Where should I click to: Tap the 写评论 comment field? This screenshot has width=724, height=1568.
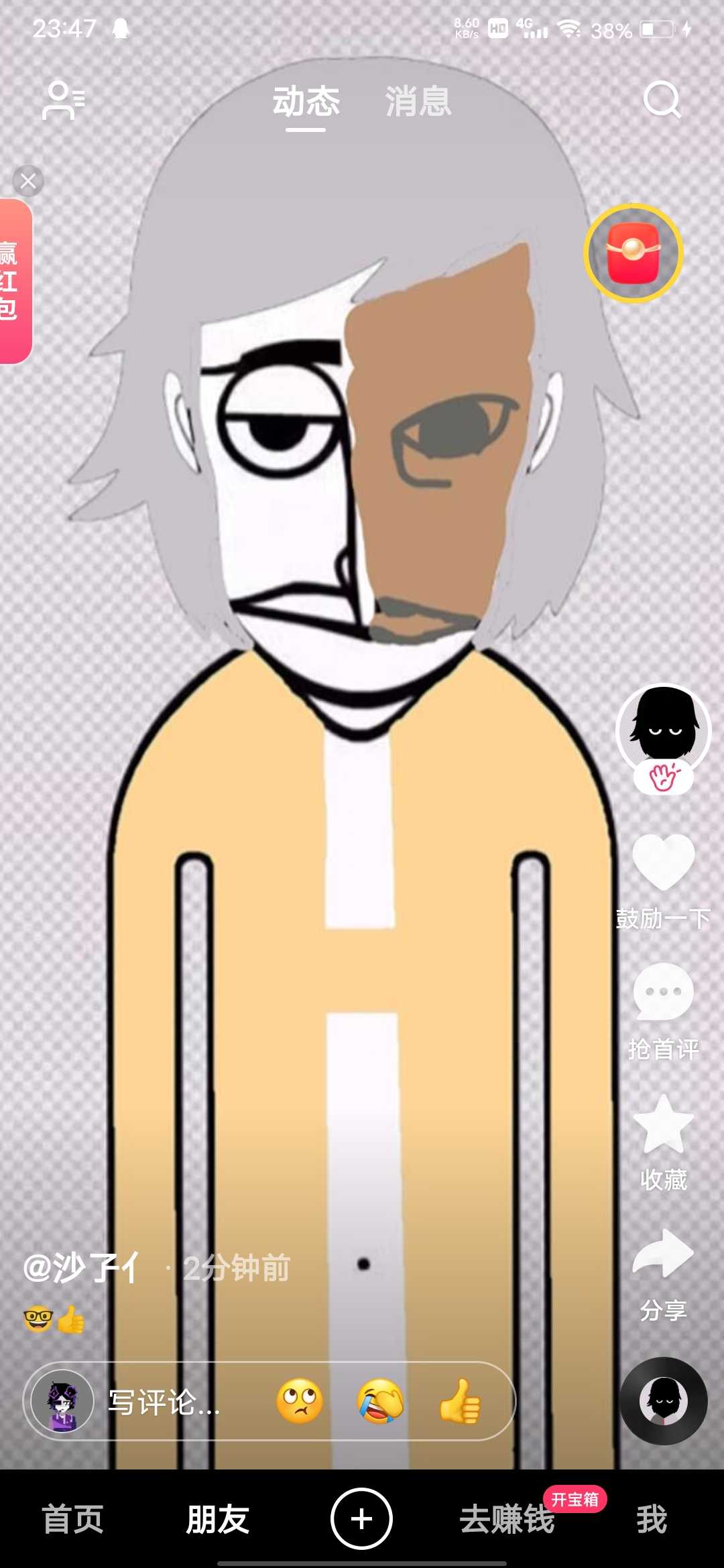tap(168, 1402)
